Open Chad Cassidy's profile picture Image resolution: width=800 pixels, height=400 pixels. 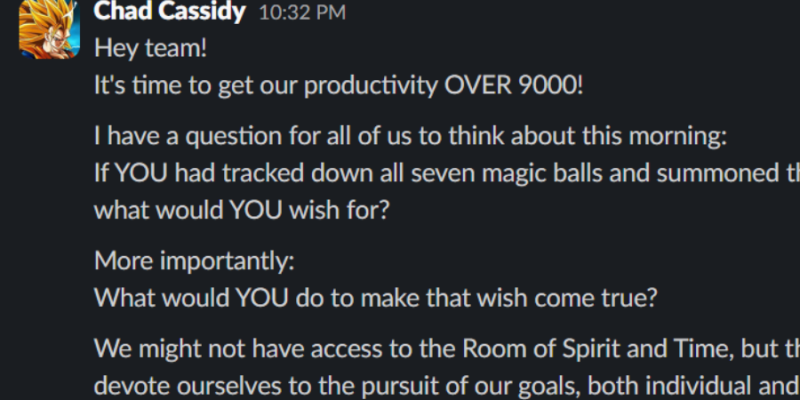[43, 26]
